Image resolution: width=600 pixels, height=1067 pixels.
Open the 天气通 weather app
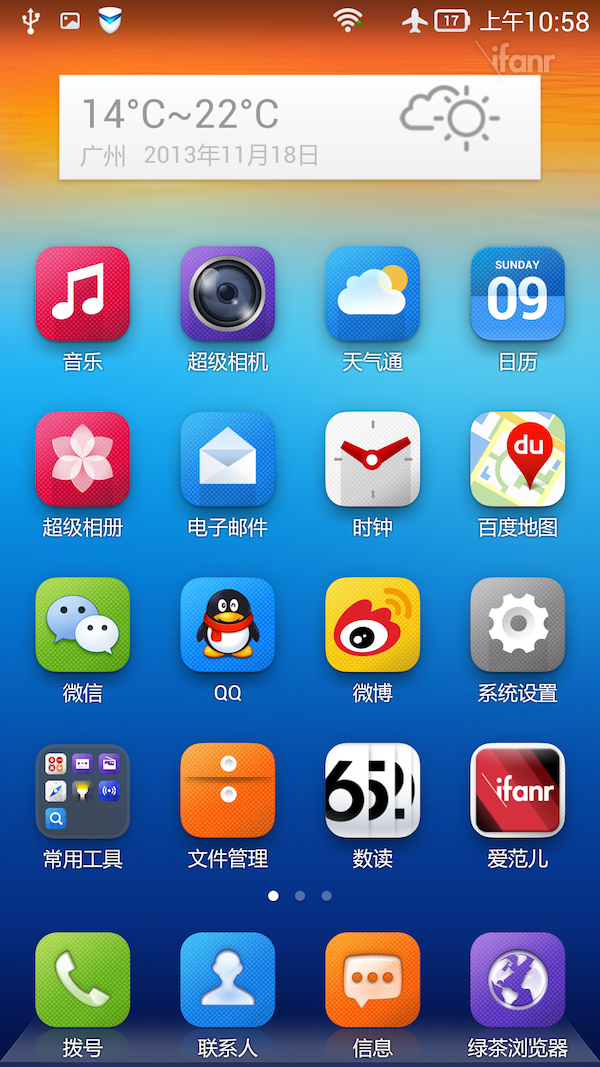click(x=372, y=294)
